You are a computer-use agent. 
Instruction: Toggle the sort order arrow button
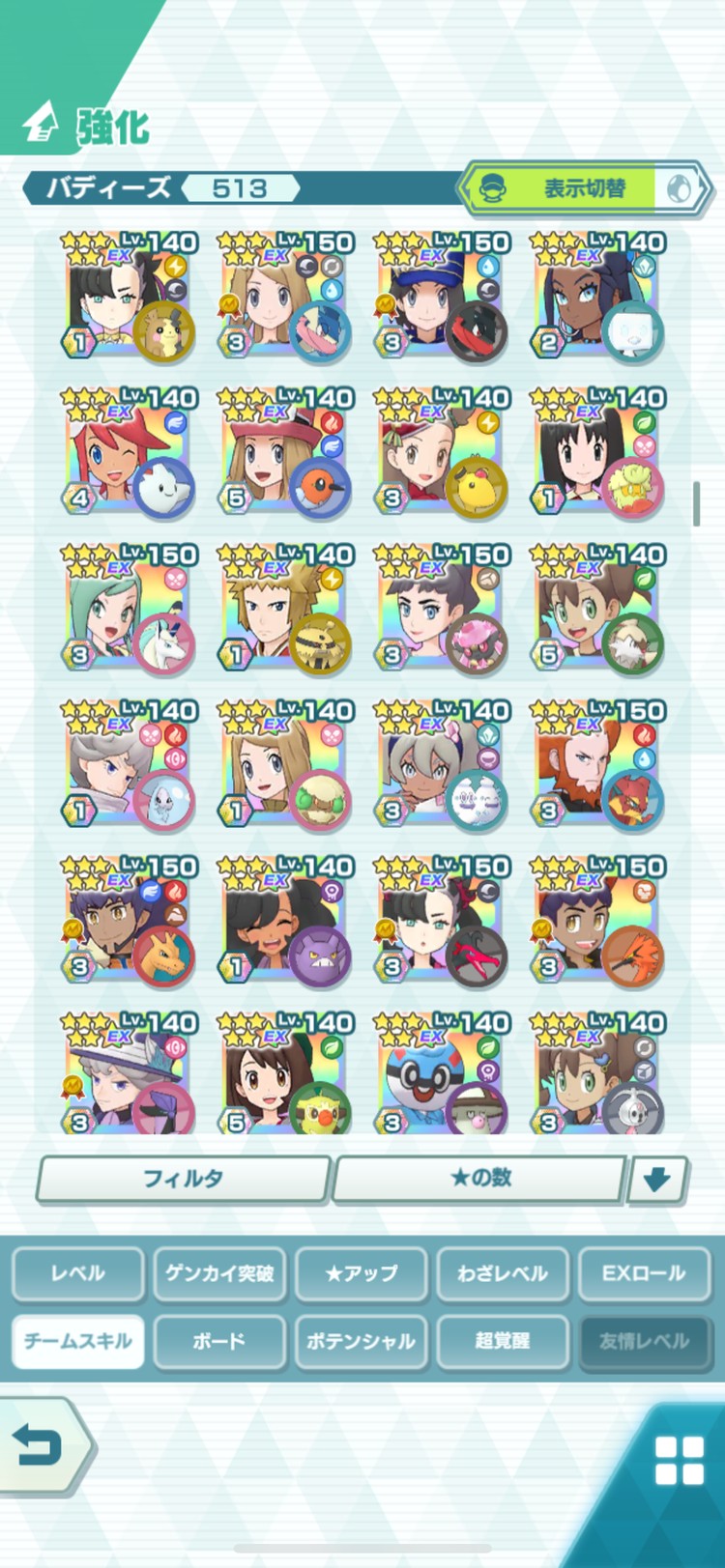[x=656, y=1180]
